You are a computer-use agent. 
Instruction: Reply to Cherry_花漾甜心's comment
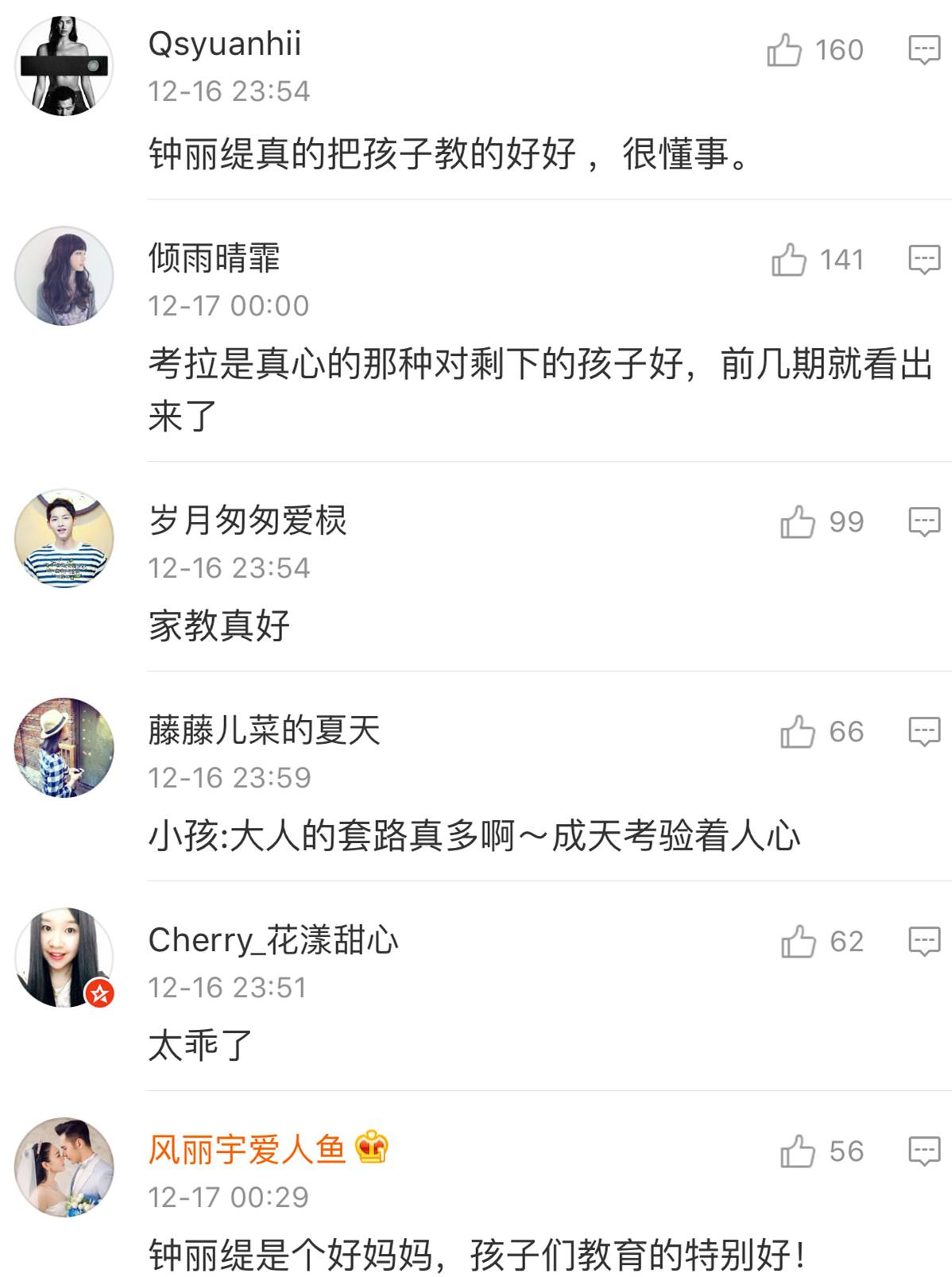pos(924,942)
